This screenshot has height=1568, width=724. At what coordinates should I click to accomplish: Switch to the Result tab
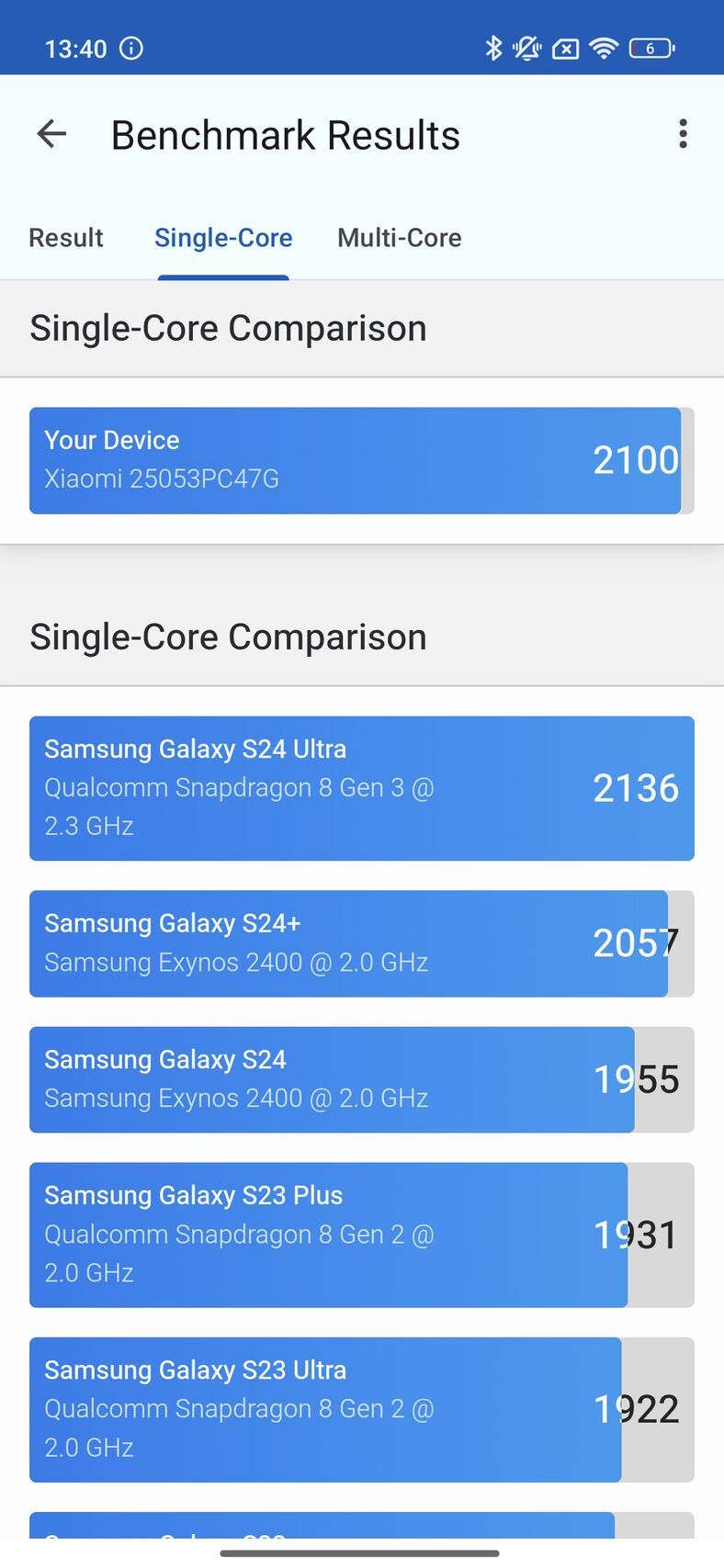click(x=65, y=237)
